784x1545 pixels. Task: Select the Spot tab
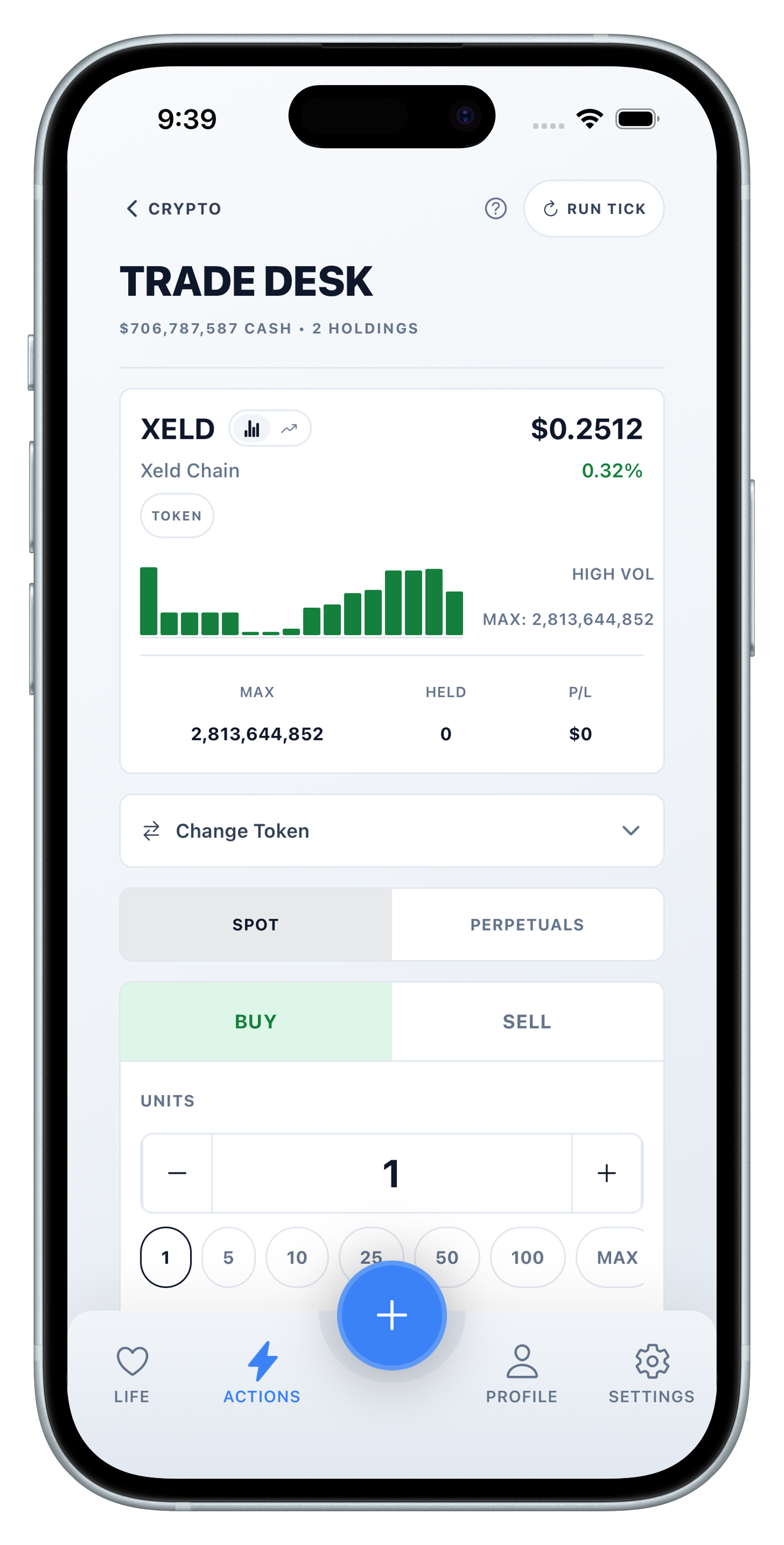pos(256,924)
